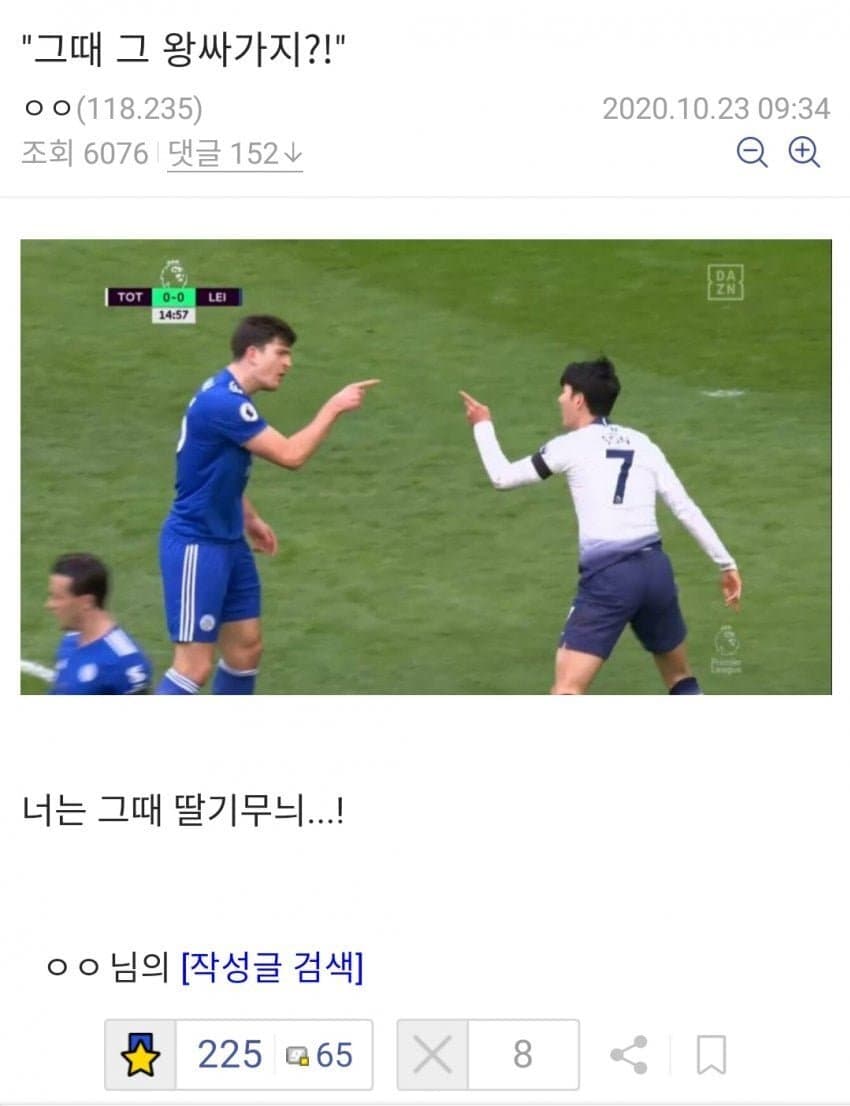The image size is (850, 1106).
Task: Recommend the post with the star button
Action: [x=141, y=1055]
